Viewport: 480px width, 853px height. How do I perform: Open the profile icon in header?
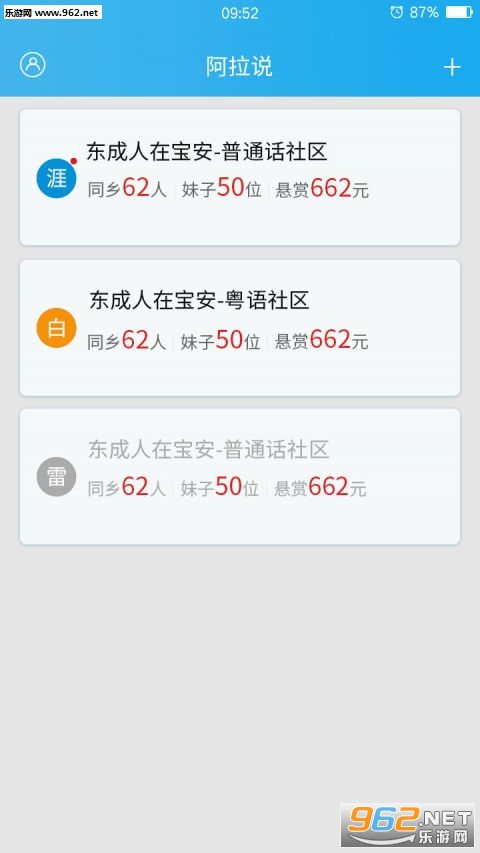click(x=33, y=65)
